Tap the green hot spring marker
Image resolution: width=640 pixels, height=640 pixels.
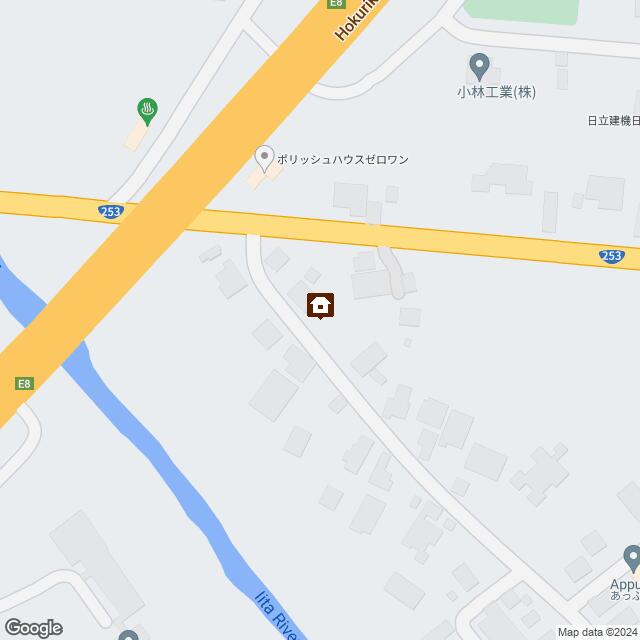[148, 110]
